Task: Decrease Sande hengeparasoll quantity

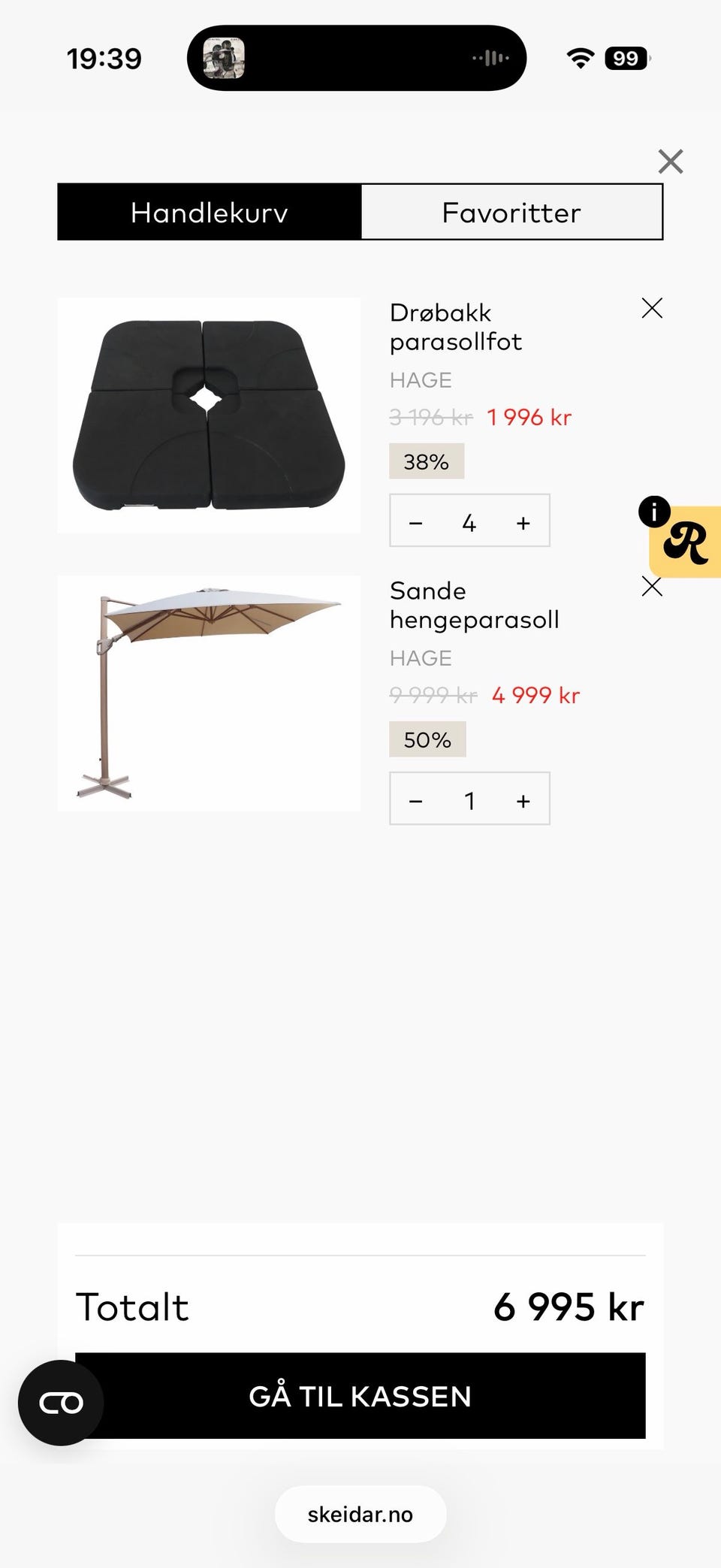Action: coord(416,800)
